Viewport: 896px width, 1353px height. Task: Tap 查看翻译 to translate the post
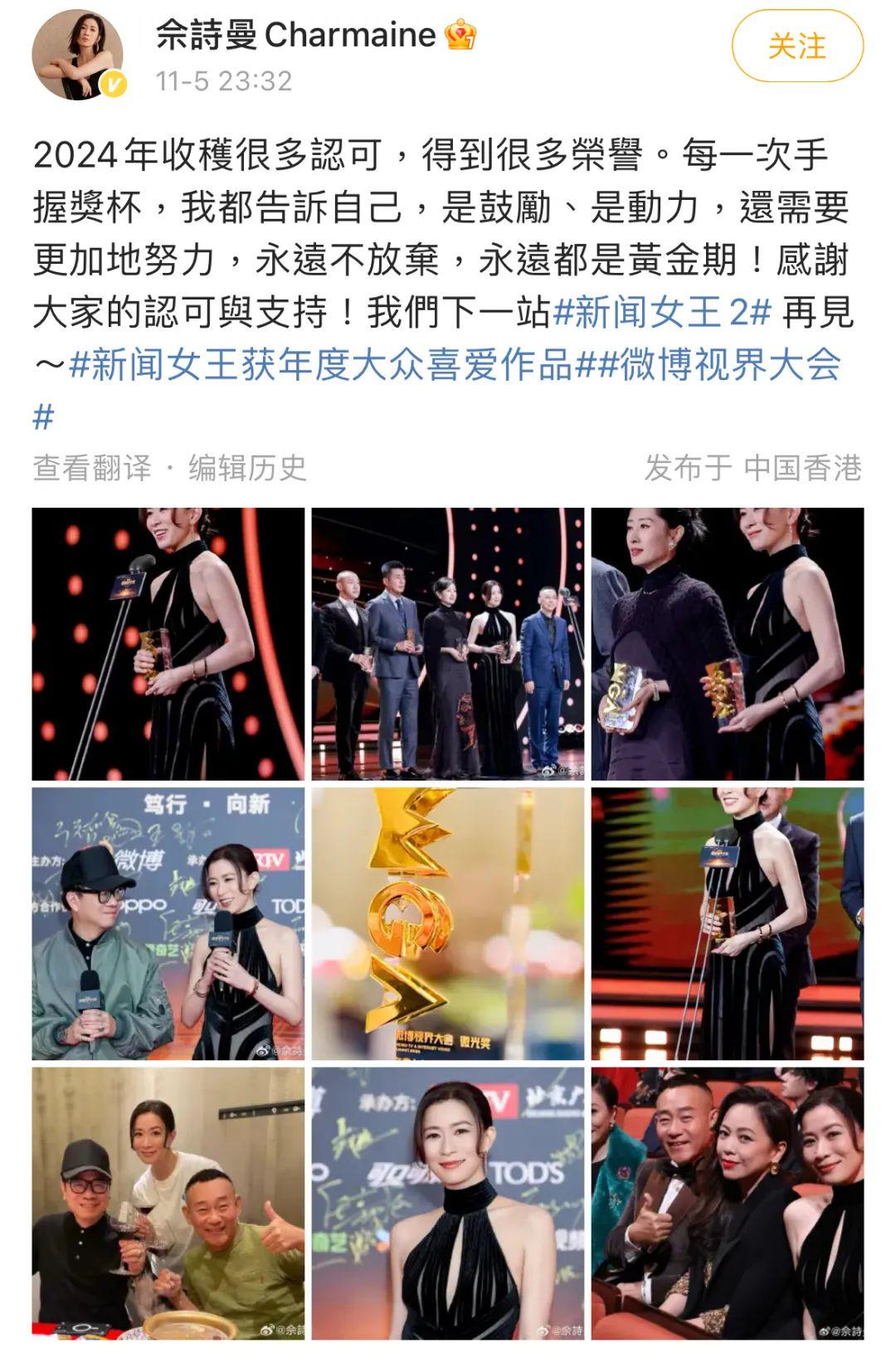92,468
